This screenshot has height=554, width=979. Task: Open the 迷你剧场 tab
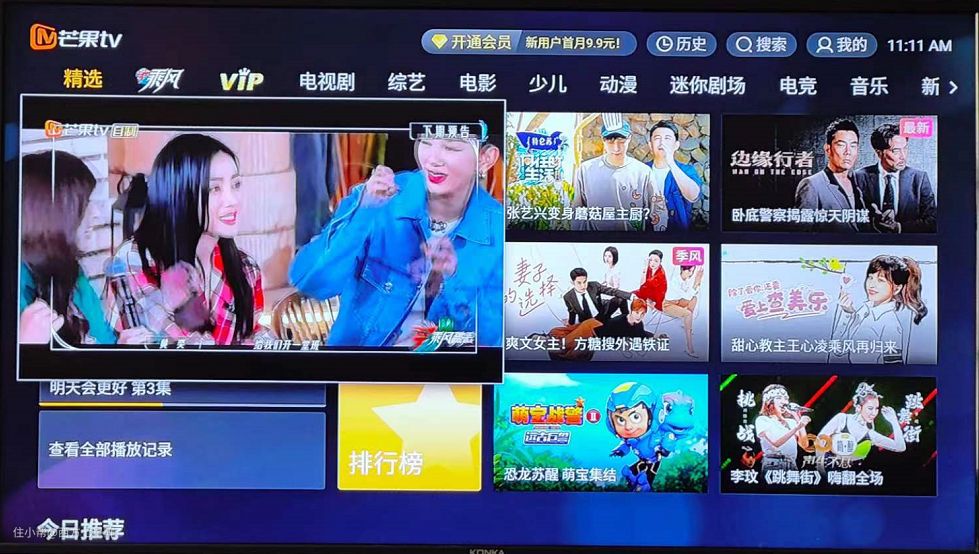pos(707,85)
